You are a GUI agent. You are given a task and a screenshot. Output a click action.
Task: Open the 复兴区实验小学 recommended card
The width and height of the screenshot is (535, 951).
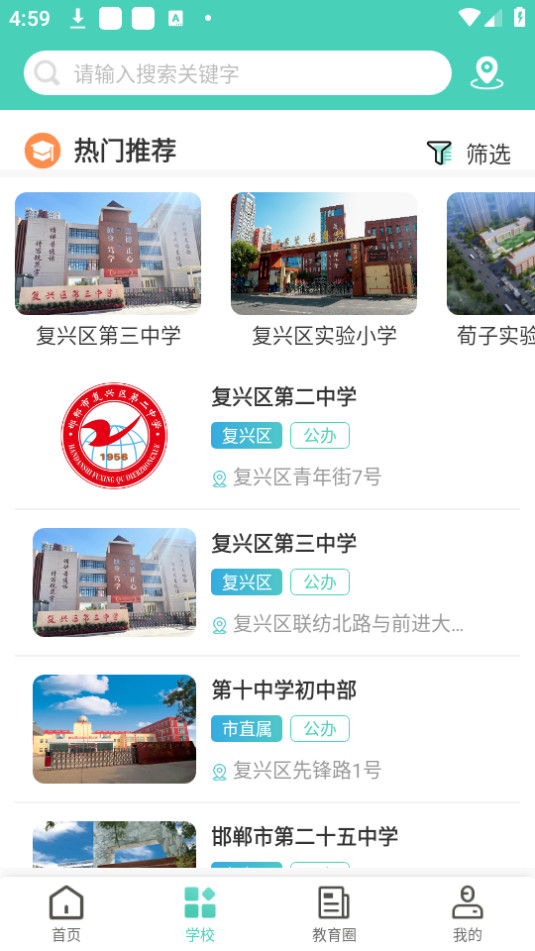tap(324, 270)
